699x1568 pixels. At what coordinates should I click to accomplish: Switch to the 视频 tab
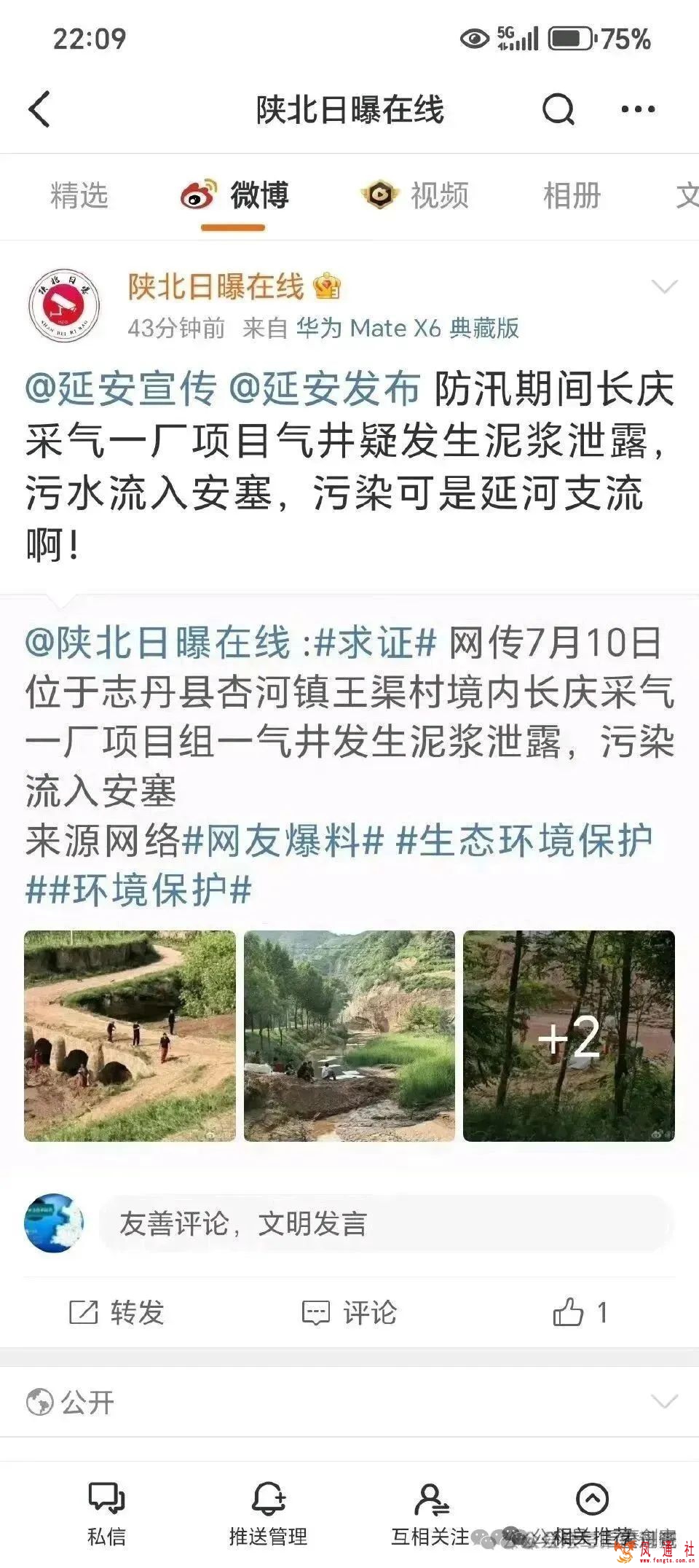point(416,195)
